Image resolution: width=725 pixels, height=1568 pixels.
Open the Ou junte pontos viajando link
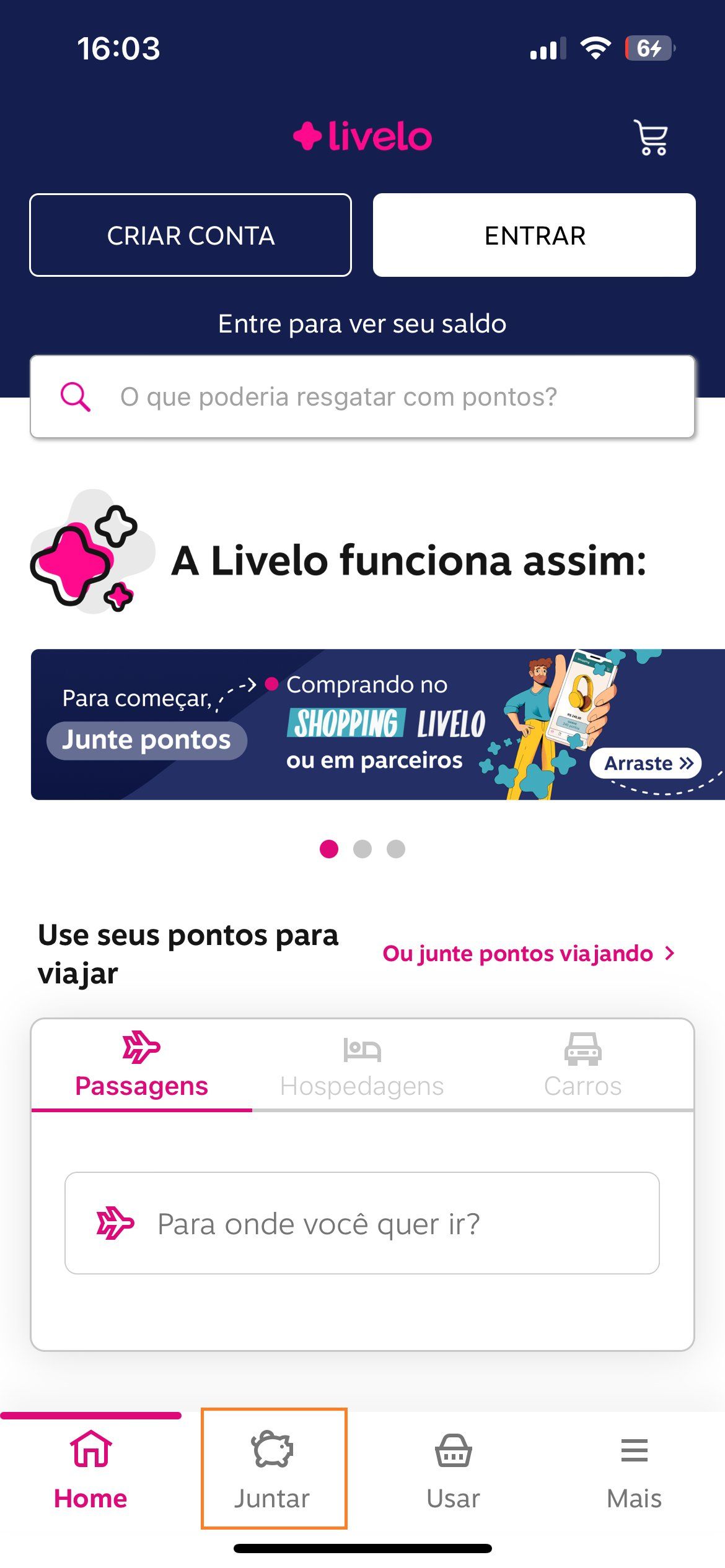pyautogui.click(x=527, y=954)
